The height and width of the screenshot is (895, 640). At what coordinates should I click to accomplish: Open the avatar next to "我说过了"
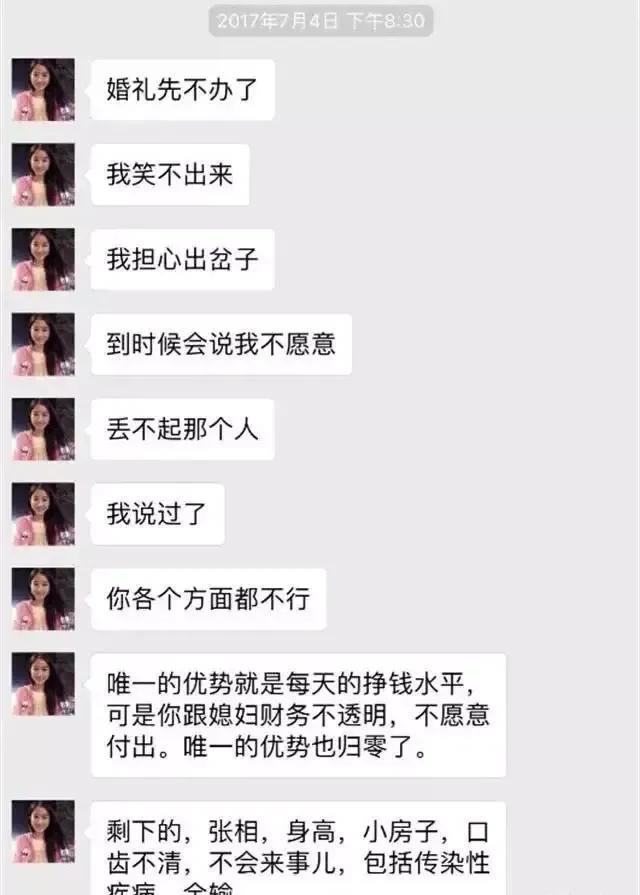pos(43,515)
